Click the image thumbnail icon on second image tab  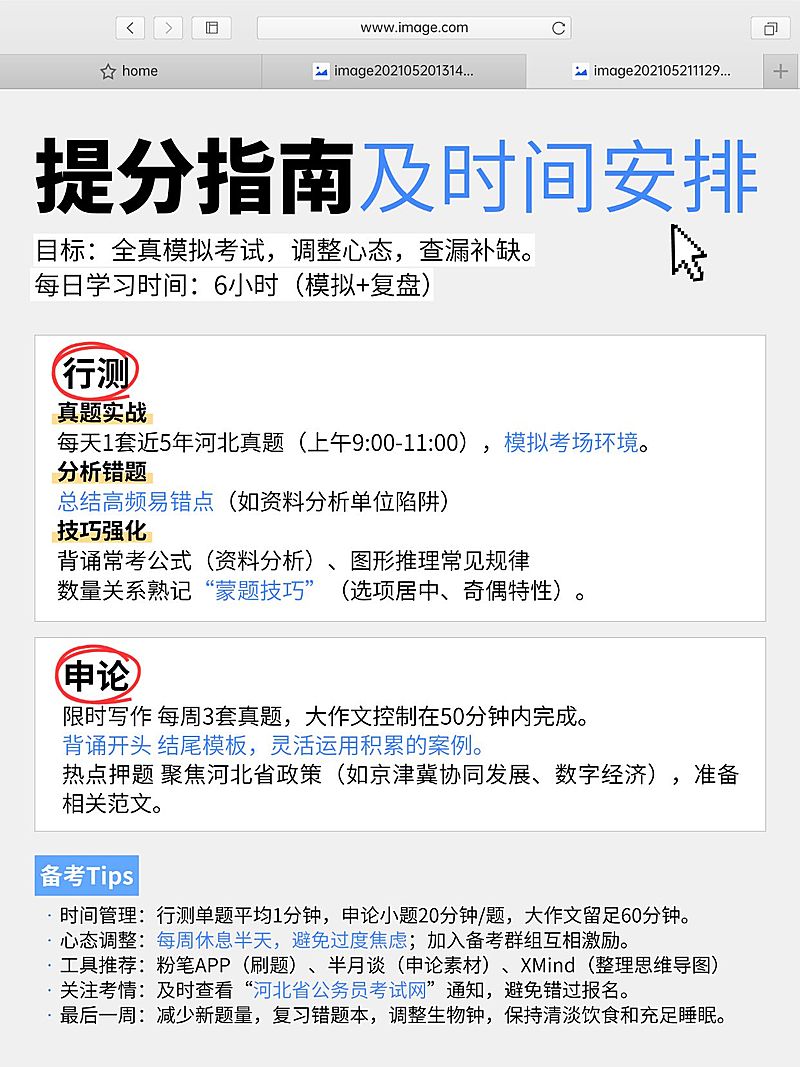point(580,70)
